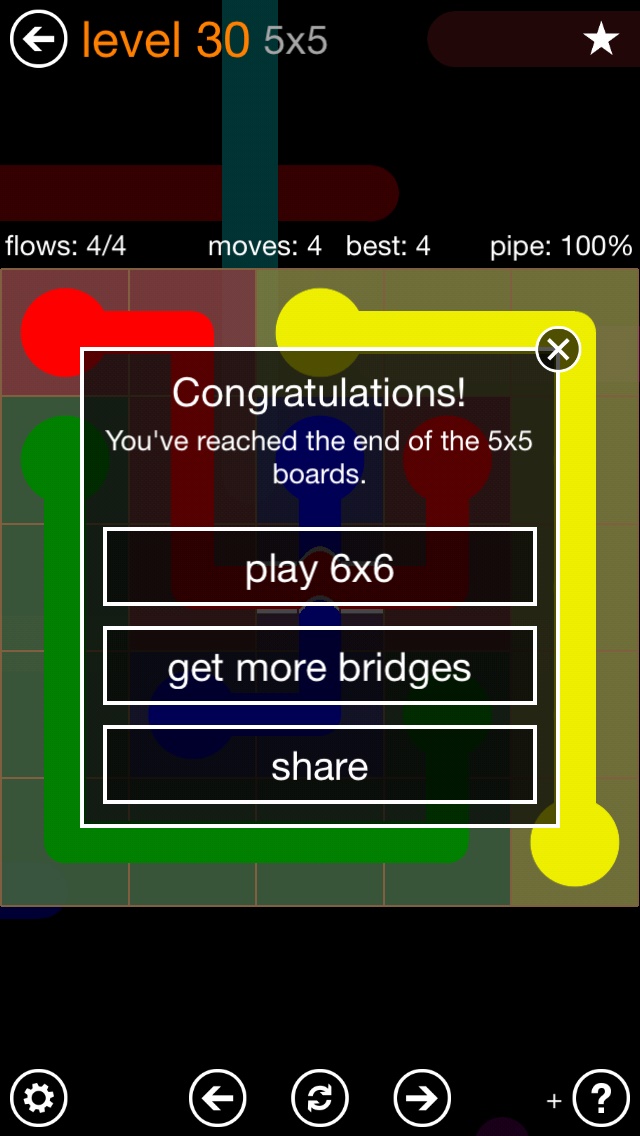This screenshot has height=1136, width=640.
Task: Open the settings gear
Action: pyautogui.click(x=39, y=1098)
